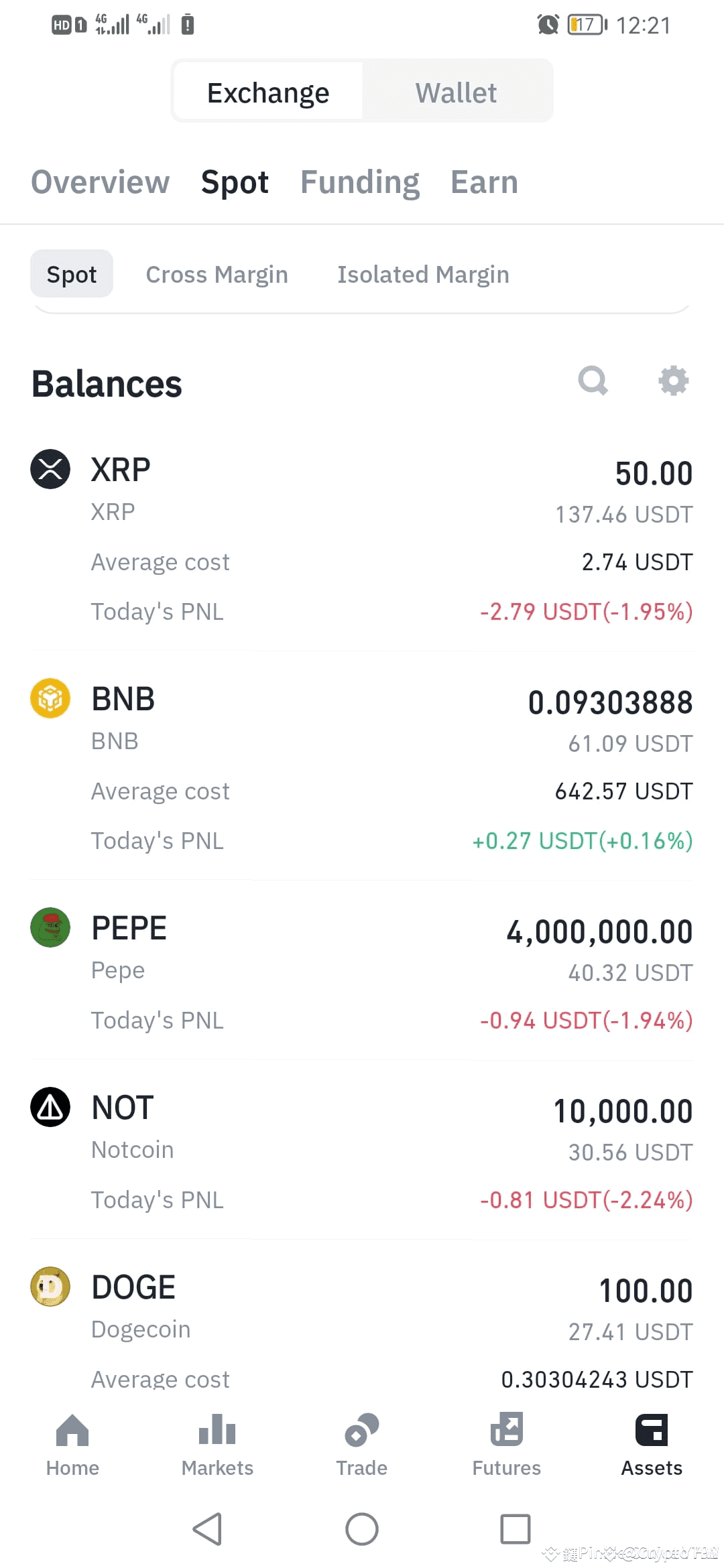This screenshot has height=1568, width=724.
Task: Select the Spot chip under Spot tab
Action: [x=72, y=274]
